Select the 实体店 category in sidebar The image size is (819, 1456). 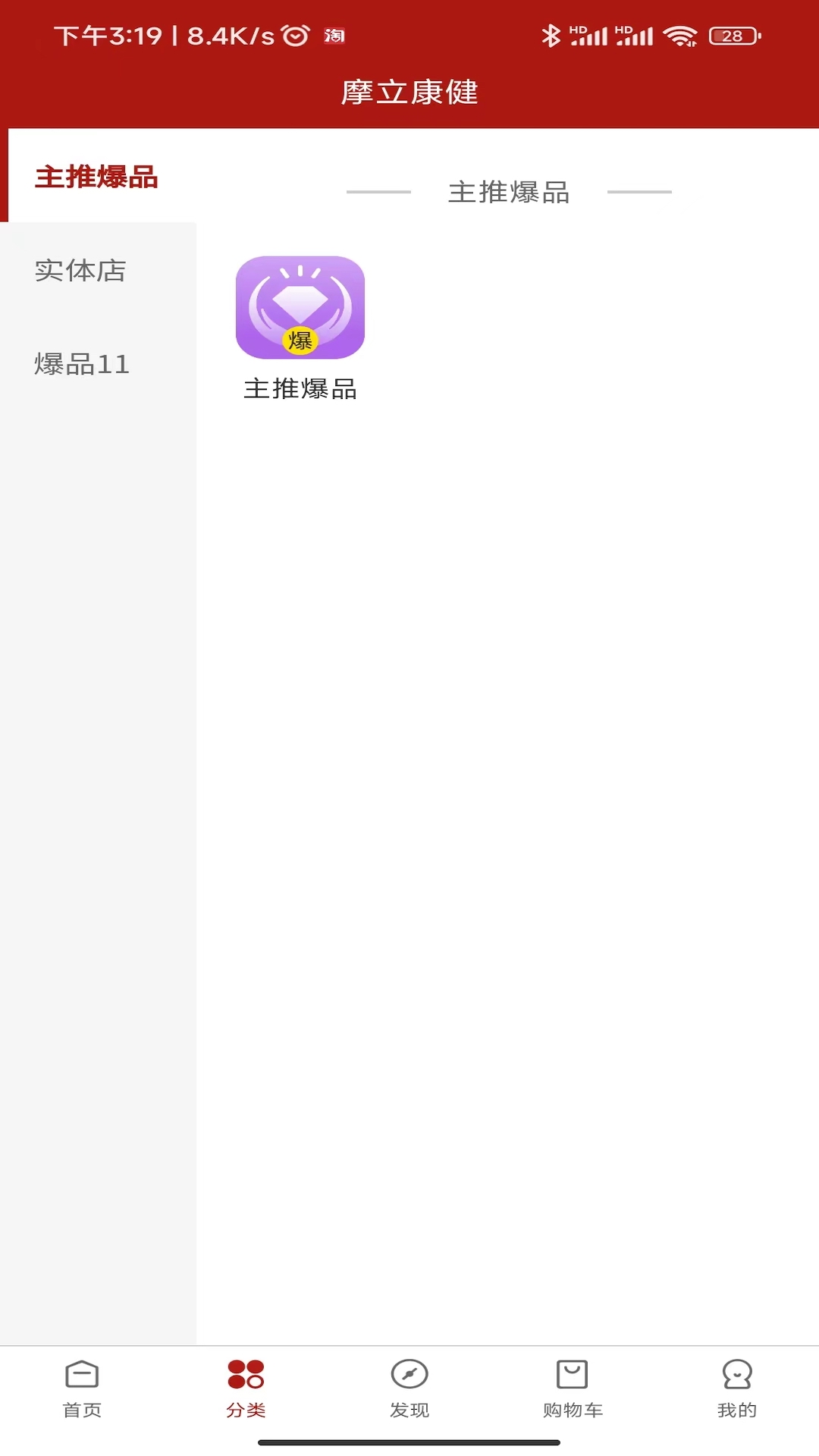tap(80, 271)
